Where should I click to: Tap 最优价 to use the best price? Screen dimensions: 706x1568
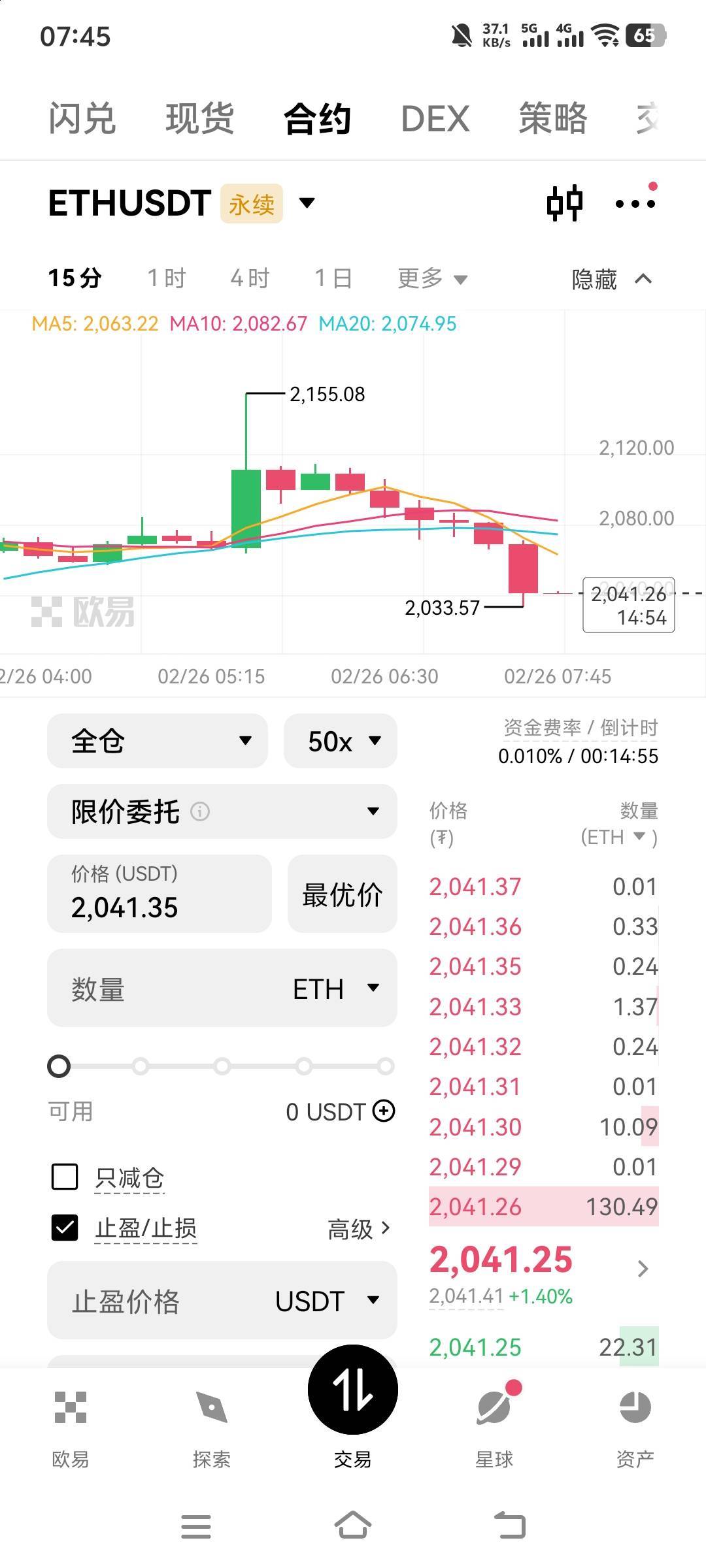[x=342, y=894]
